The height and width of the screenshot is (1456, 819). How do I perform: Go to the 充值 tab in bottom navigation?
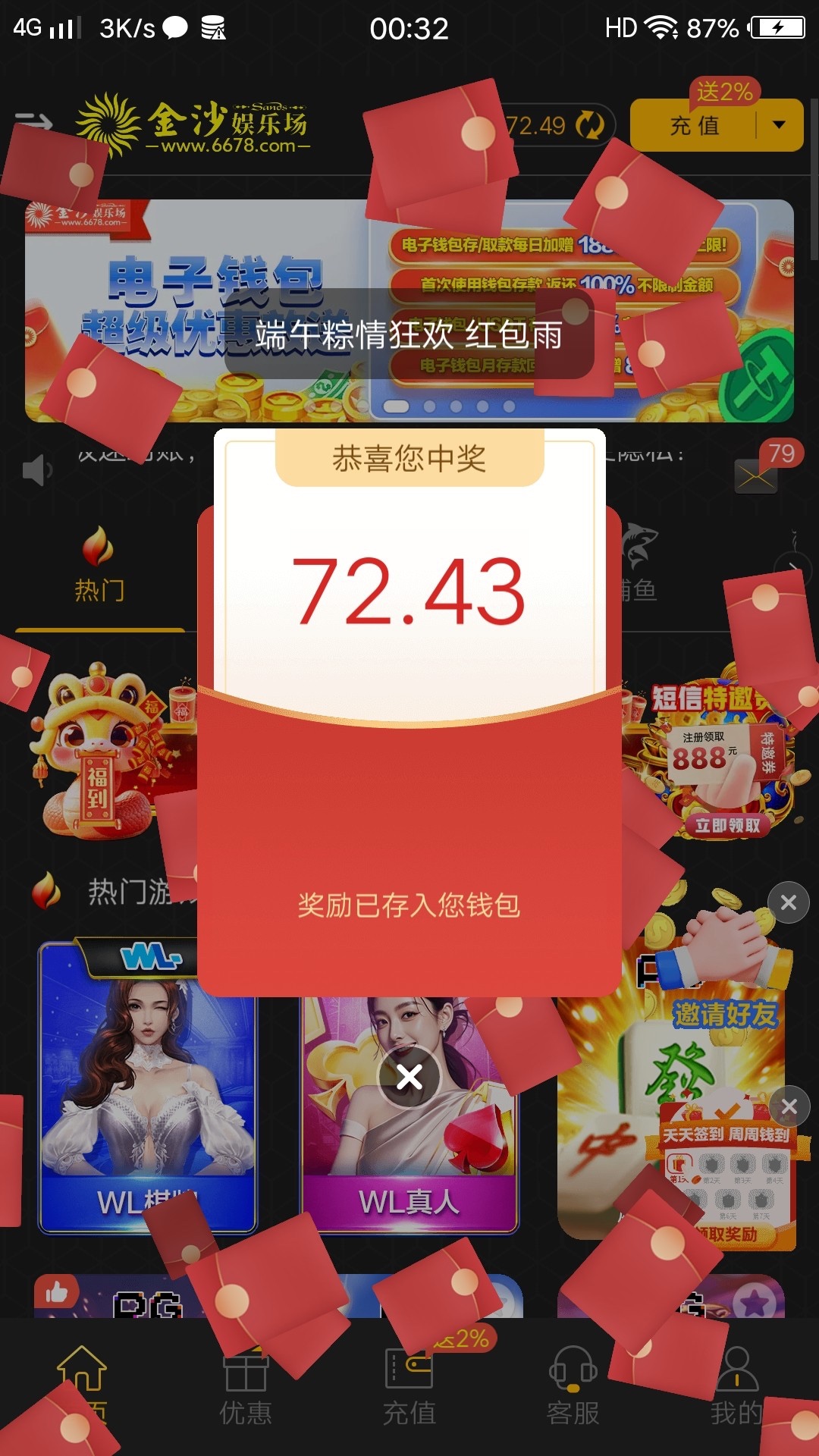[409, 1388]
